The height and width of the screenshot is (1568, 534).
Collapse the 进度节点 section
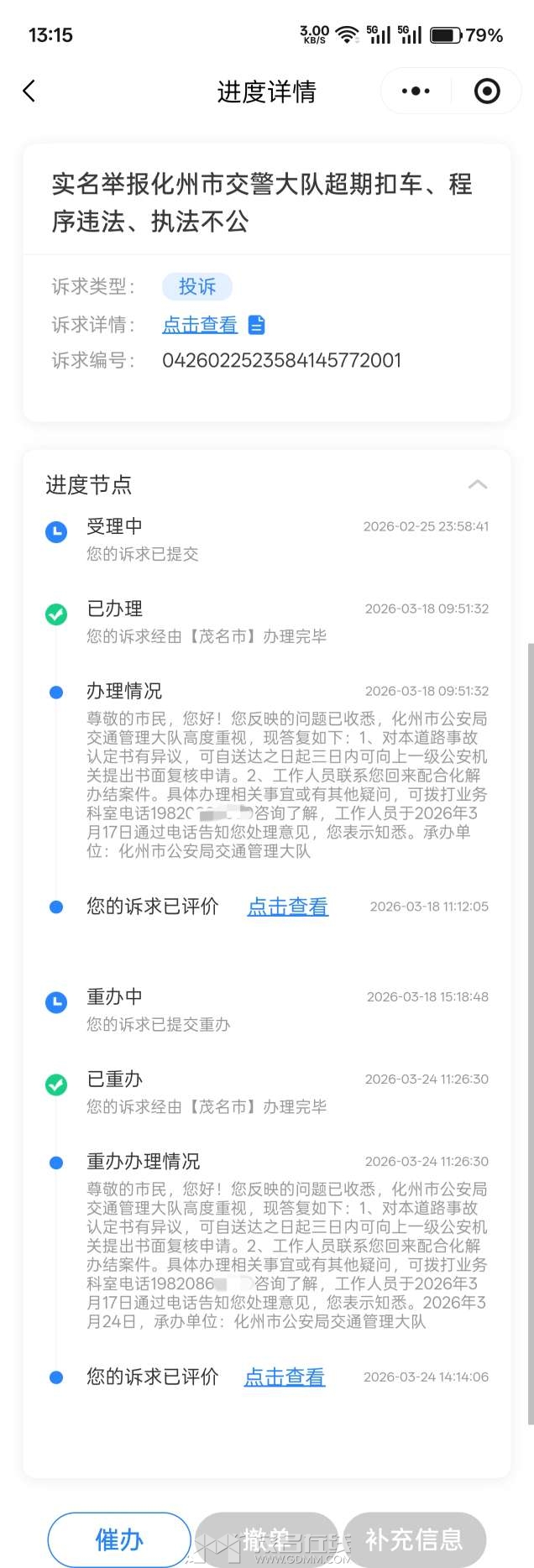[477, 484]
